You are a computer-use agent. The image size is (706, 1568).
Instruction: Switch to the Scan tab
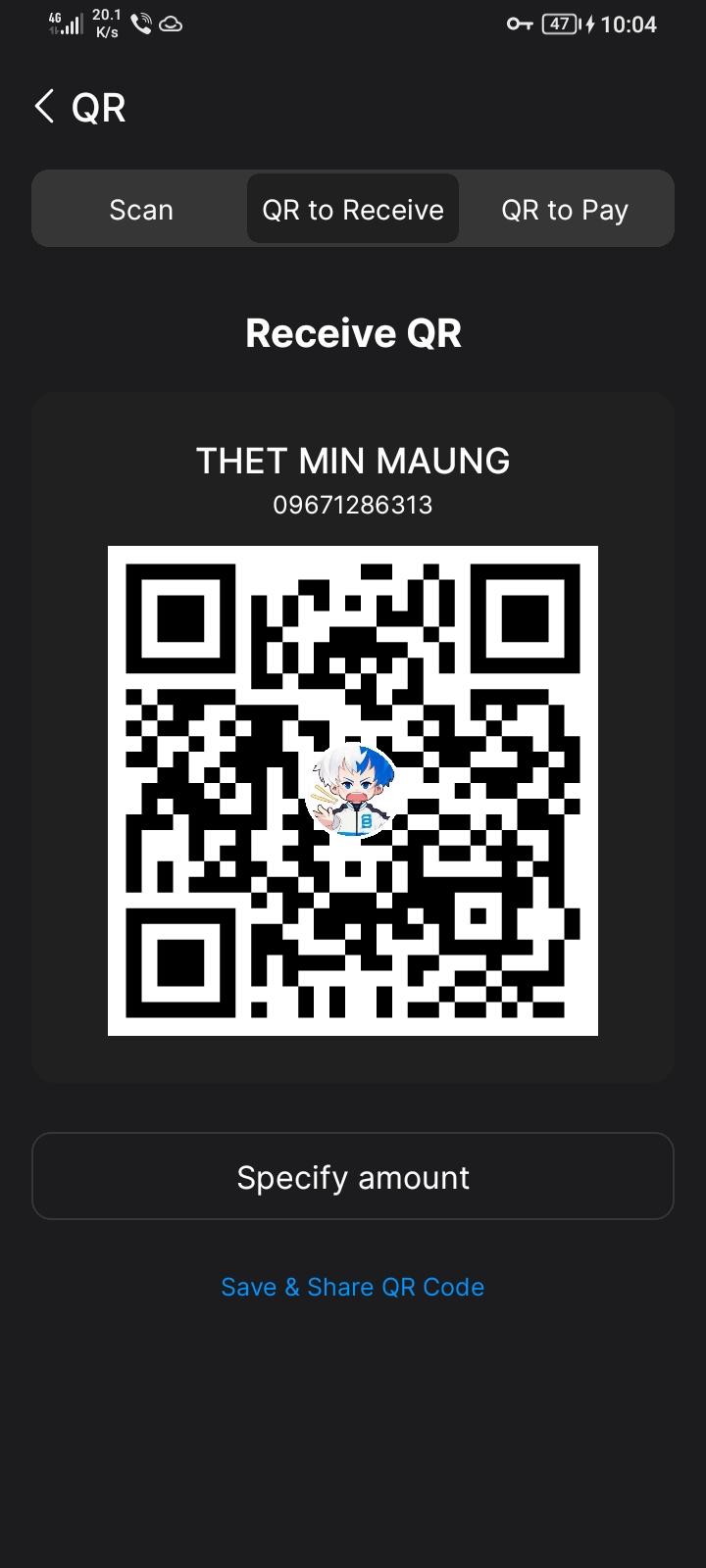pyautogui.click(x=141, y=210)
